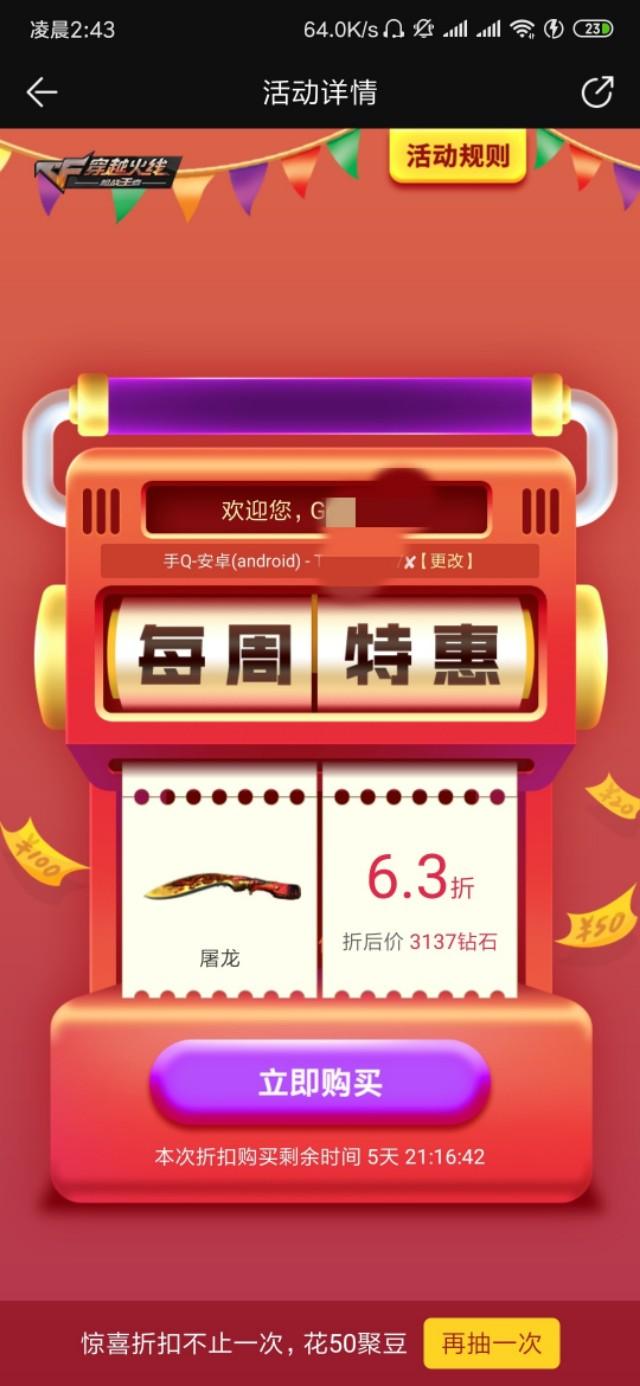Open the 活动规则 rules button
The width and height of the screenshot is (640, 1386).
(458, 156)
